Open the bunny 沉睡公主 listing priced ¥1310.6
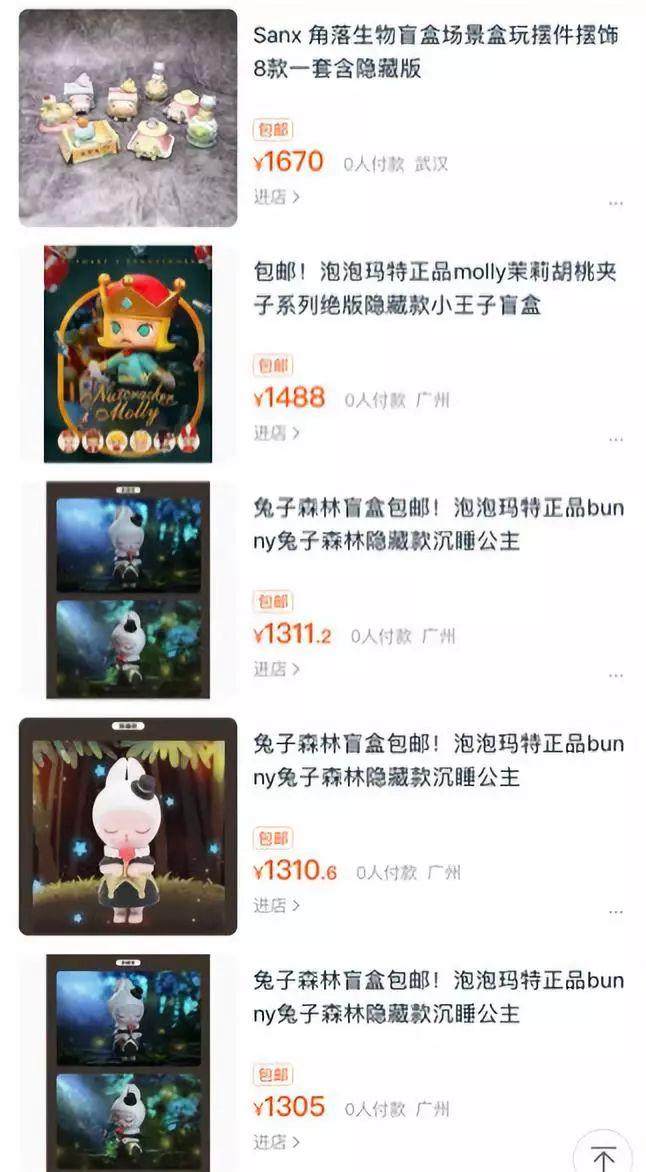 (x=437, y=760)
